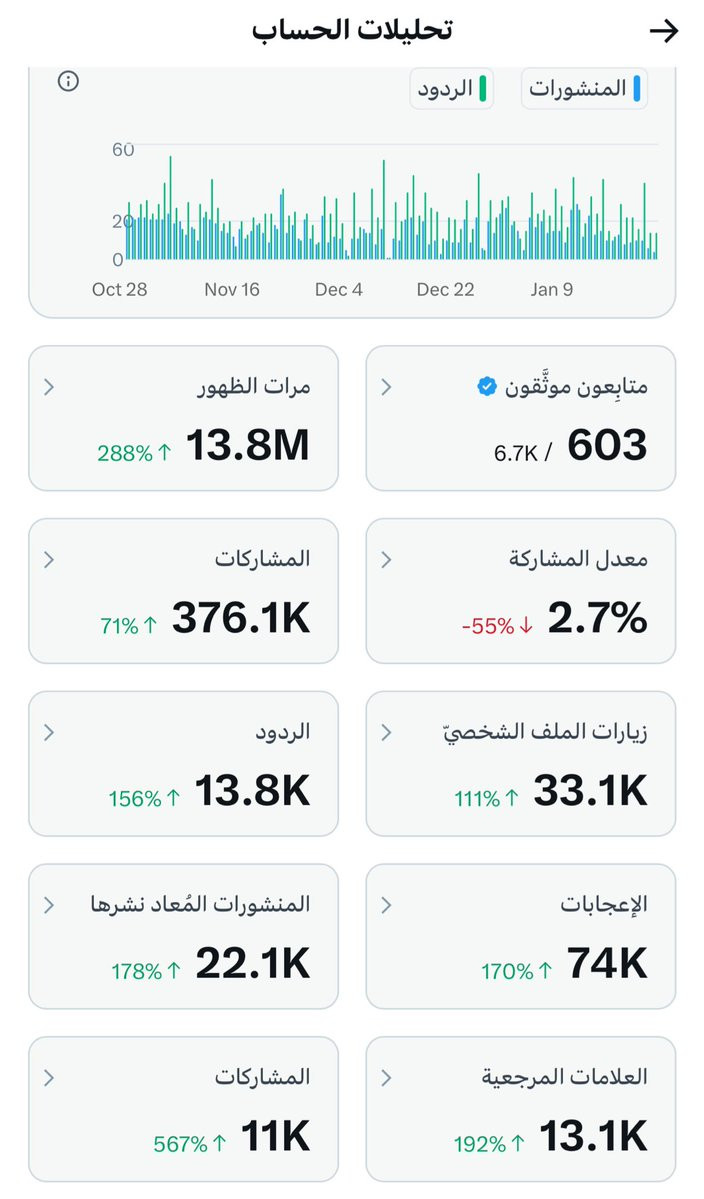
Task: Open the المنشورات المُعاد نشرها card
Action: pyautogui.click(x=183, y=937)
